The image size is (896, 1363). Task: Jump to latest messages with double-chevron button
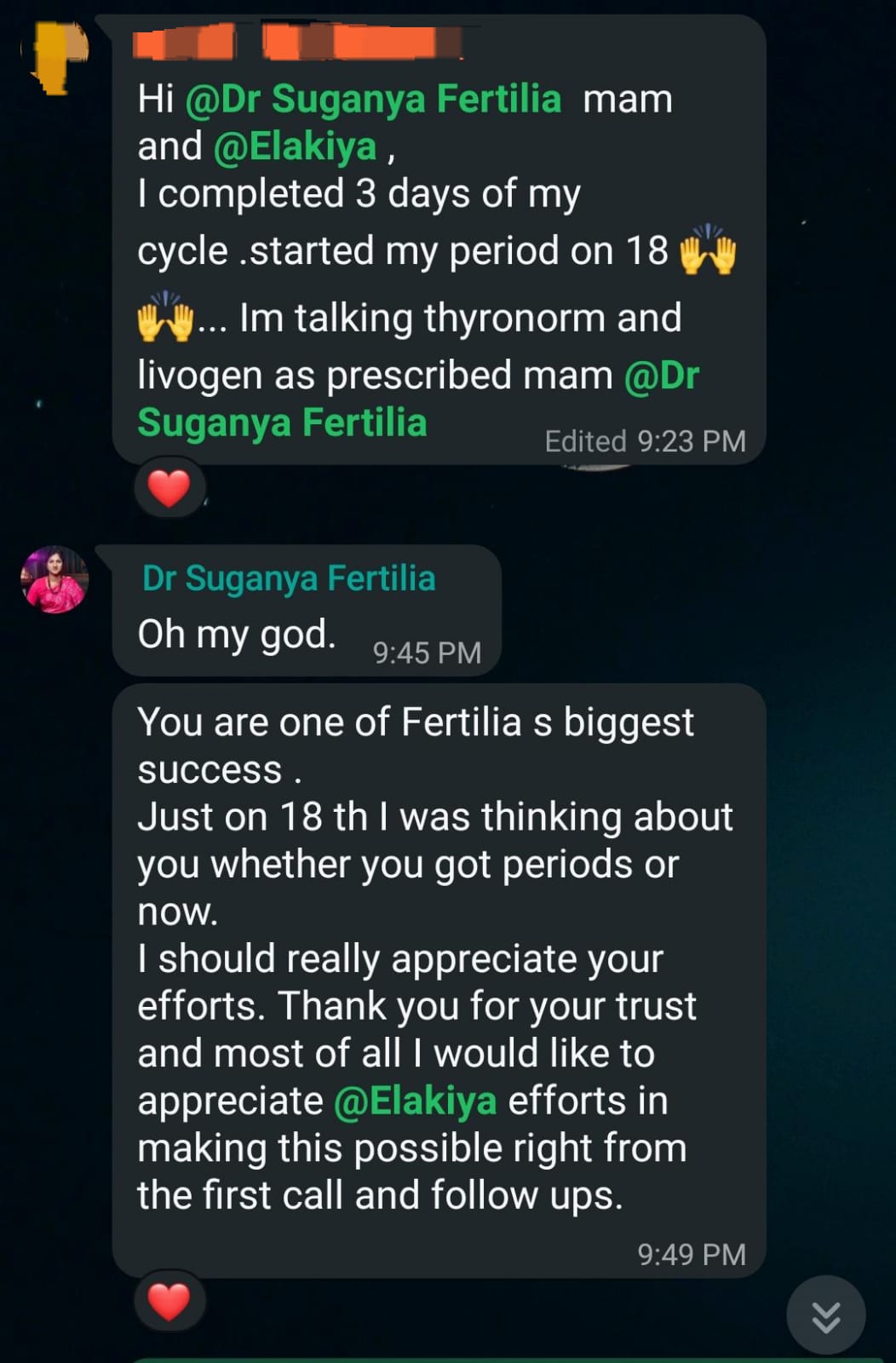click(x=825, y=1316)
